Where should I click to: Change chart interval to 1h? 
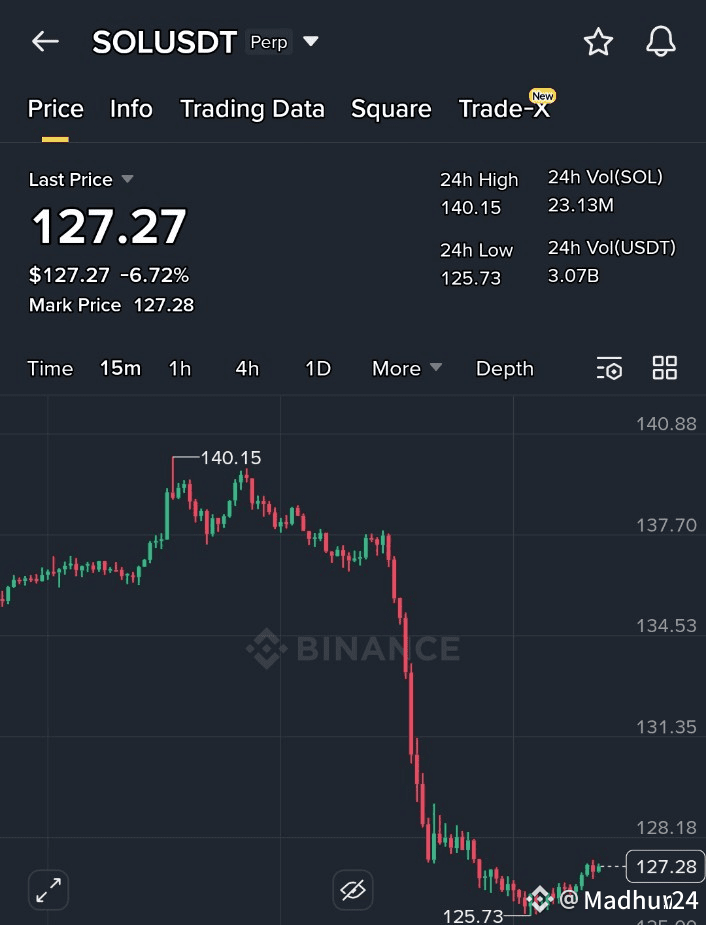[180, 369]
